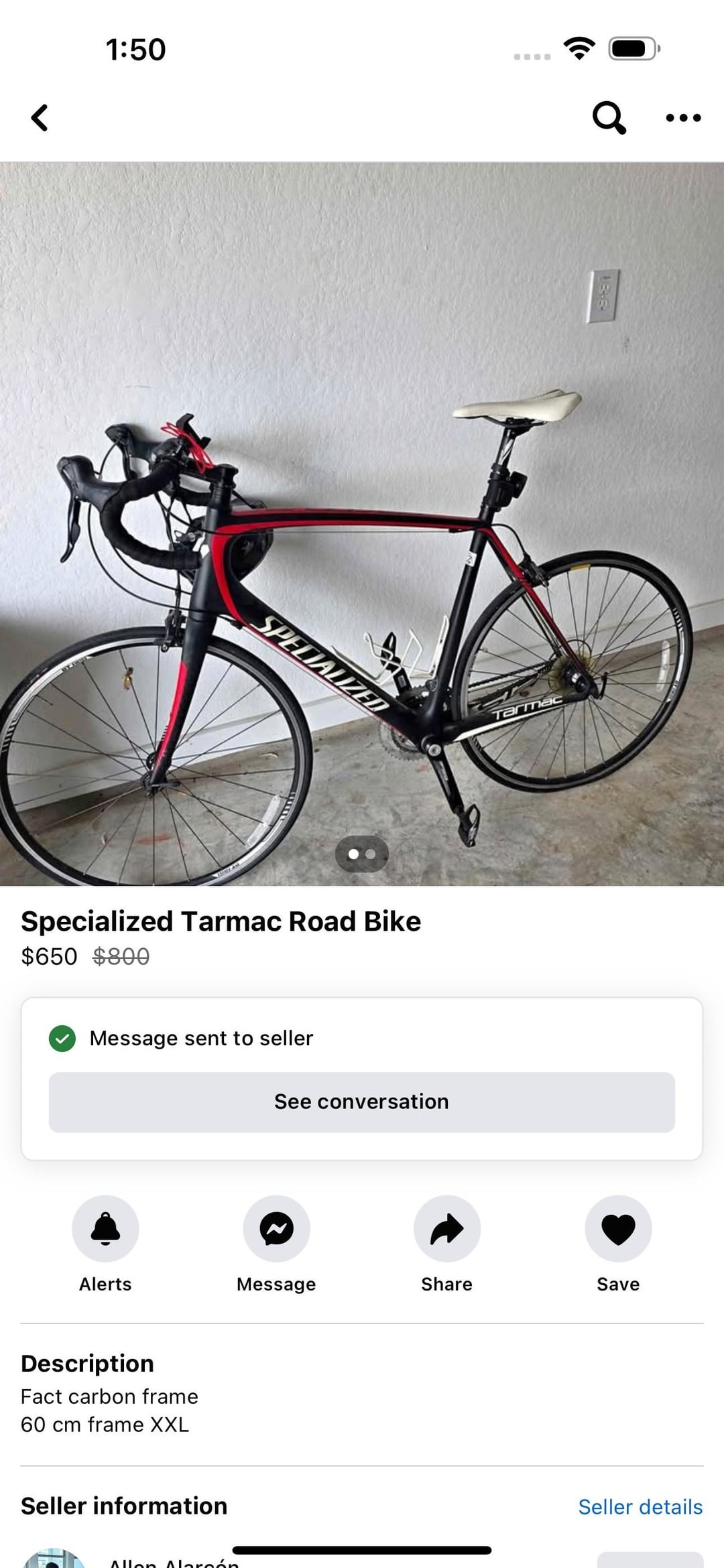The height and width of the screenshot is (1568, 724).
Task: Open Seller details link
Action: (640, 1506)
